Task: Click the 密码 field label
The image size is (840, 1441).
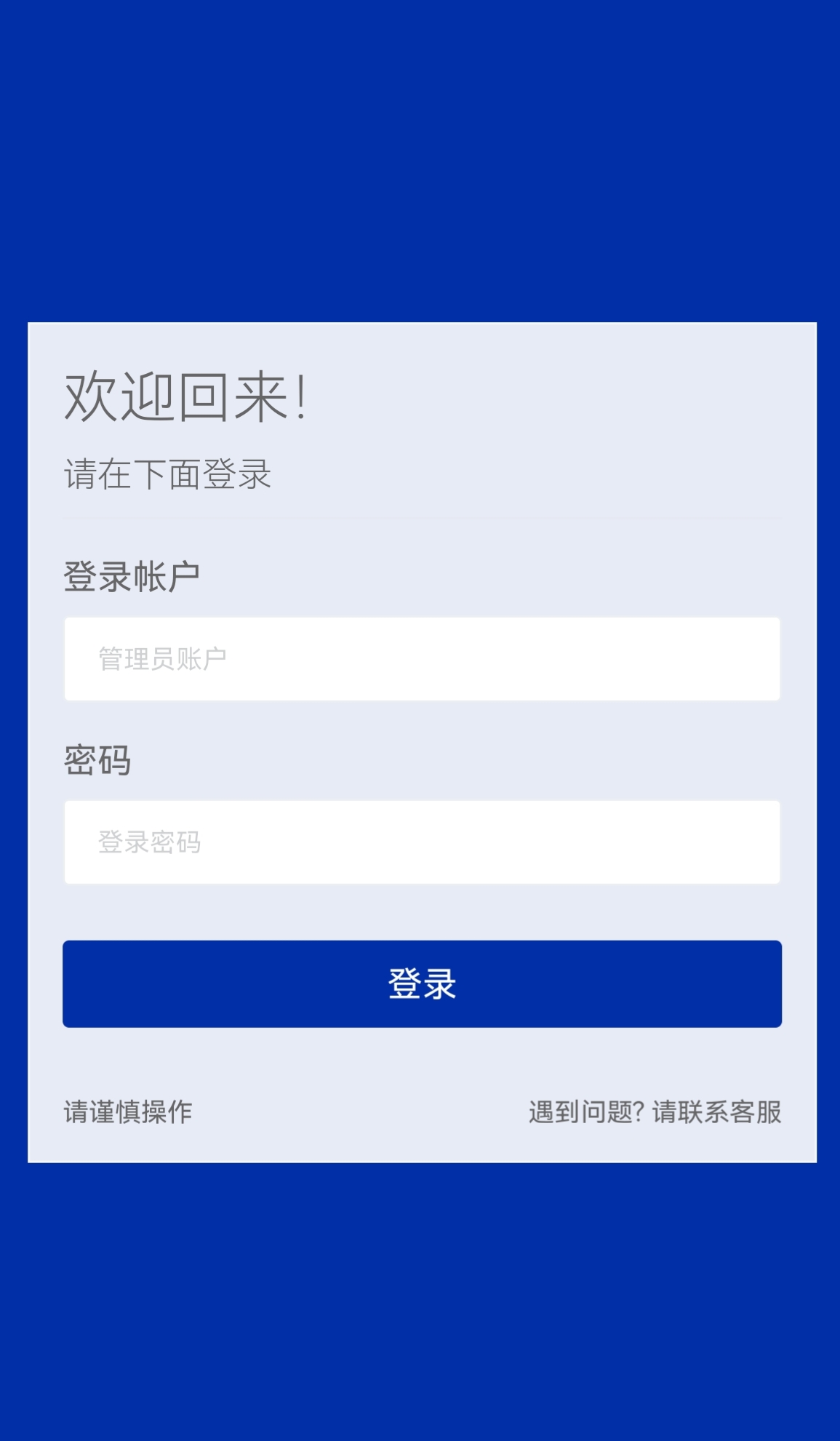Action: (x=97, y=760)
